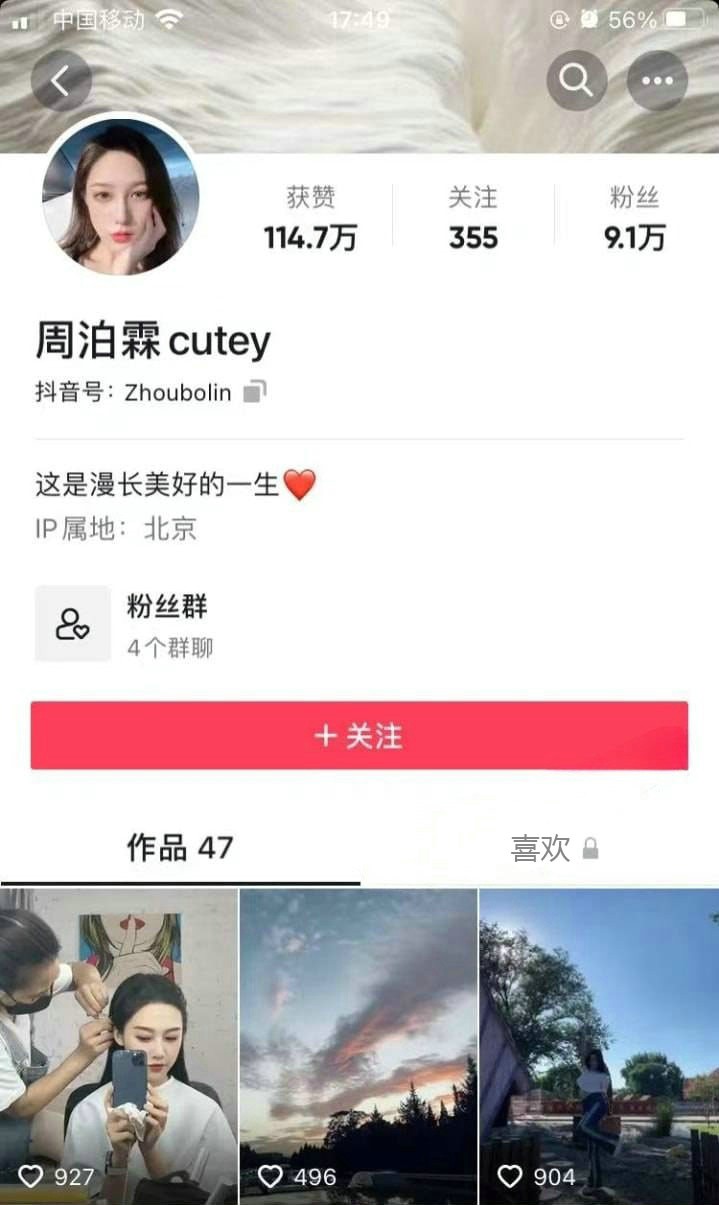The image size is (719, 1205).
Task: Open the video with 927 likes
Action: (119, 1045)
